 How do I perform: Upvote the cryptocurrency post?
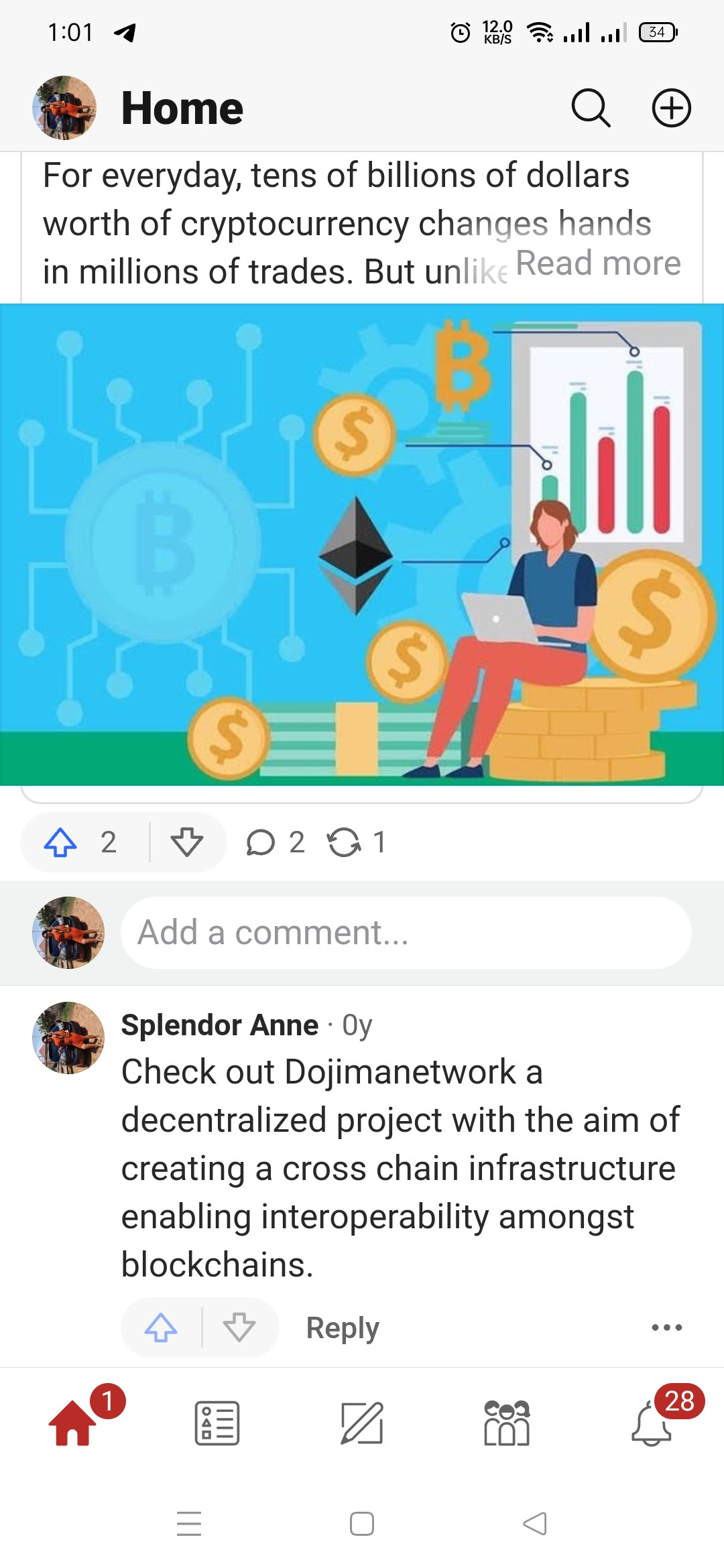tap(61, 842)
